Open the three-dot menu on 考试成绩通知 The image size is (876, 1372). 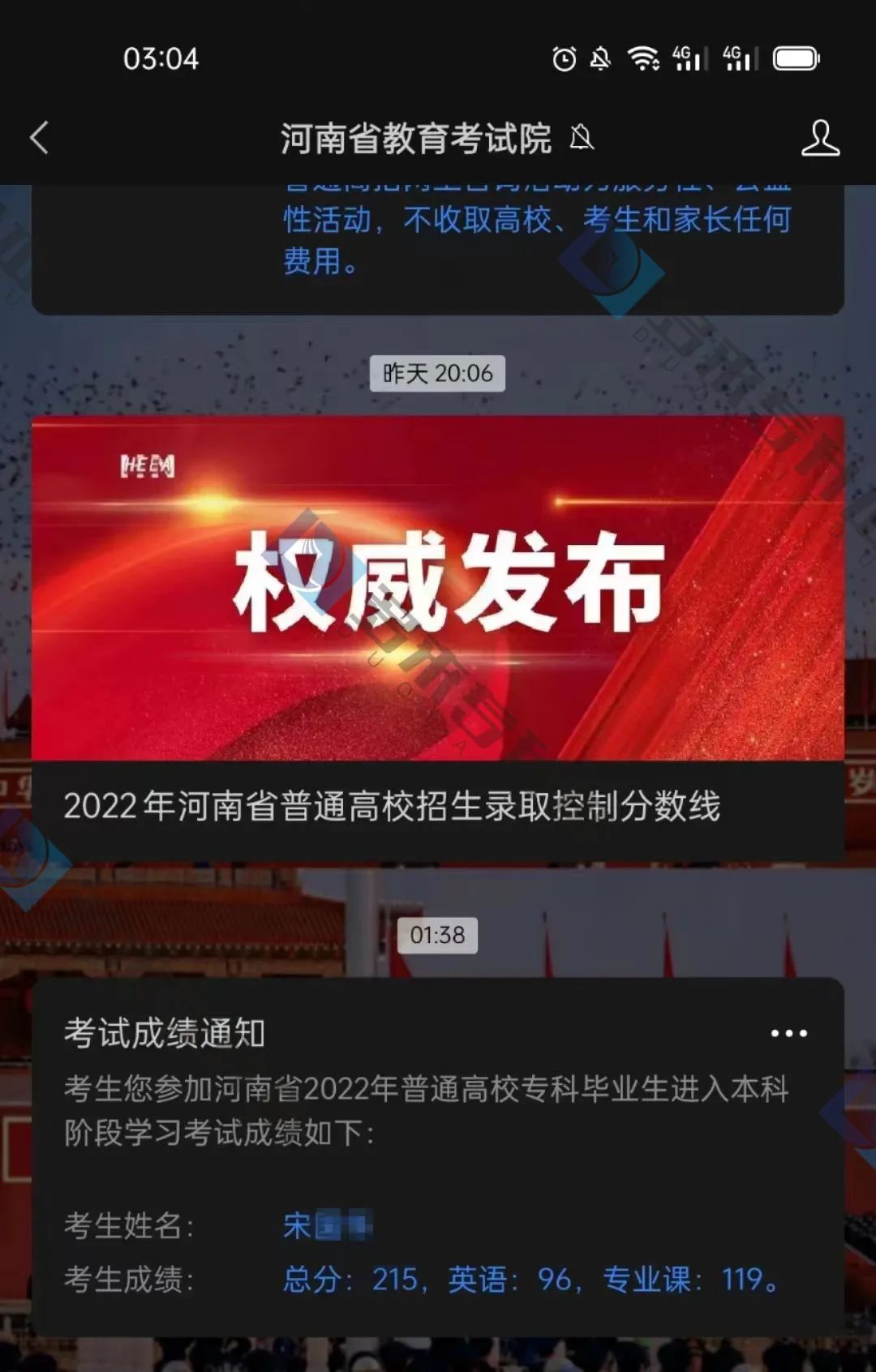coord(788,1033)
